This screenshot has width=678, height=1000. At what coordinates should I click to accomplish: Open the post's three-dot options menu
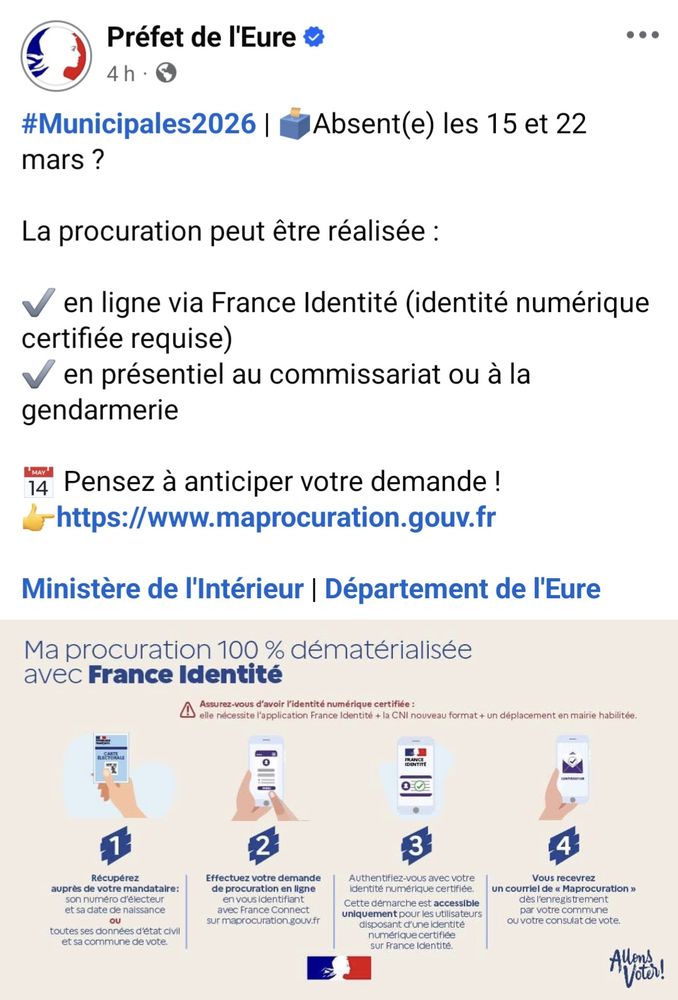[x=642, y=35]
